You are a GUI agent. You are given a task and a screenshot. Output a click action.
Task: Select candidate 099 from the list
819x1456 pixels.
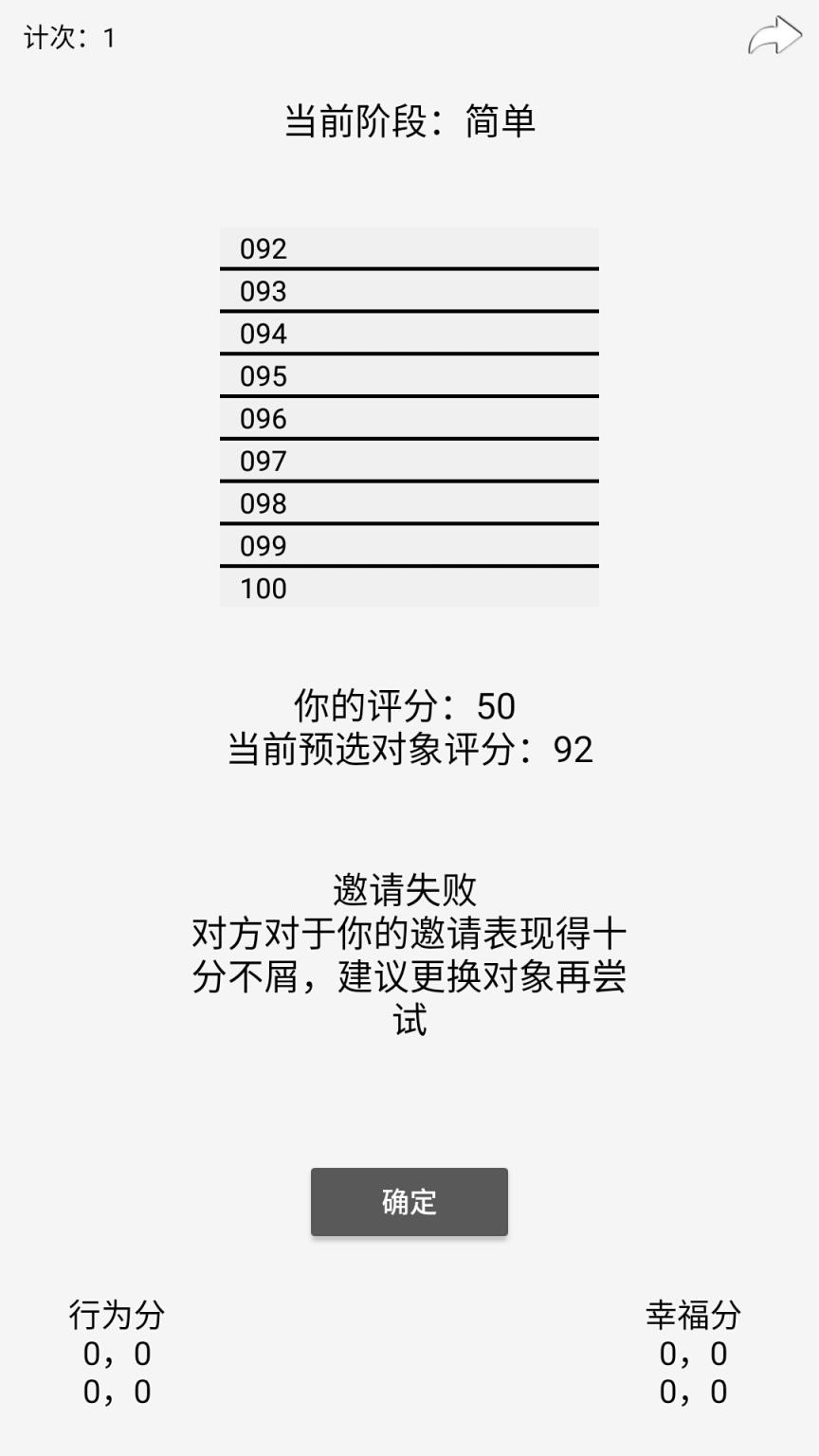(409, 546)
